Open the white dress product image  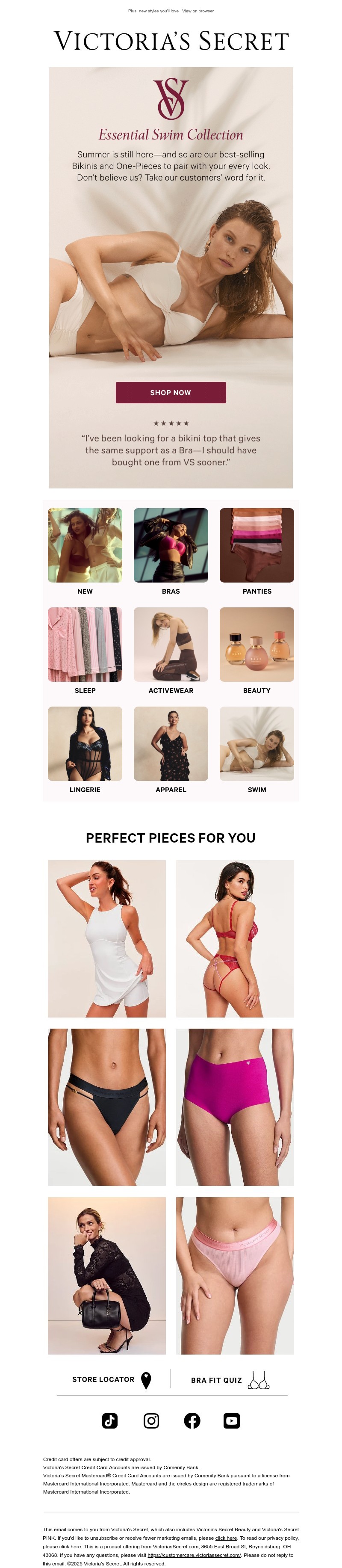[x=106, y=938]
